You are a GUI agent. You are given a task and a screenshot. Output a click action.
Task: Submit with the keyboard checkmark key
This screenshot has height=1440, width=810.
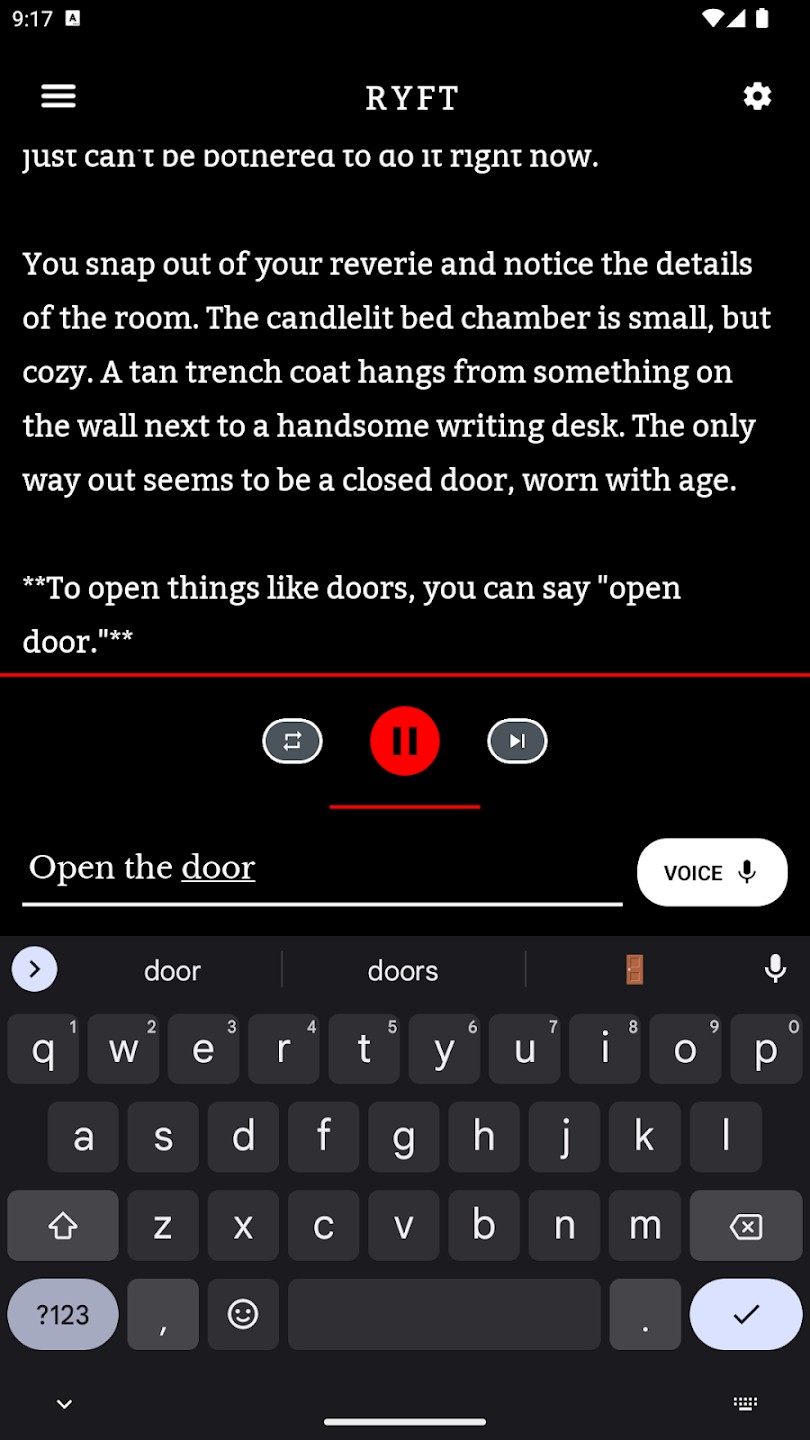coord(746,1314)
